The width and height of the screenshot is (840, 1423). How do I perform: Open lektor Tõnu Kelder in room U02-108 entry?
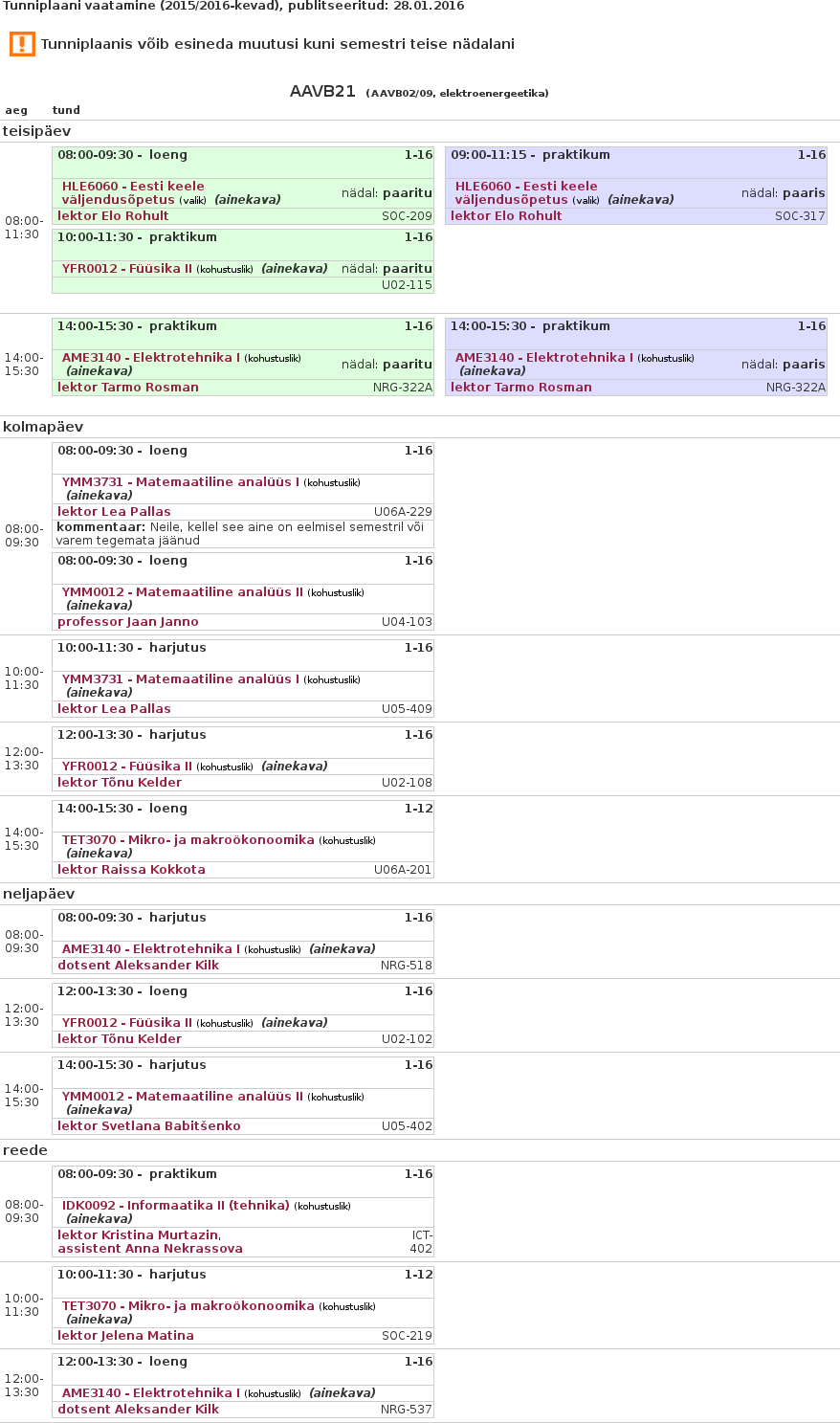(120, 783)
